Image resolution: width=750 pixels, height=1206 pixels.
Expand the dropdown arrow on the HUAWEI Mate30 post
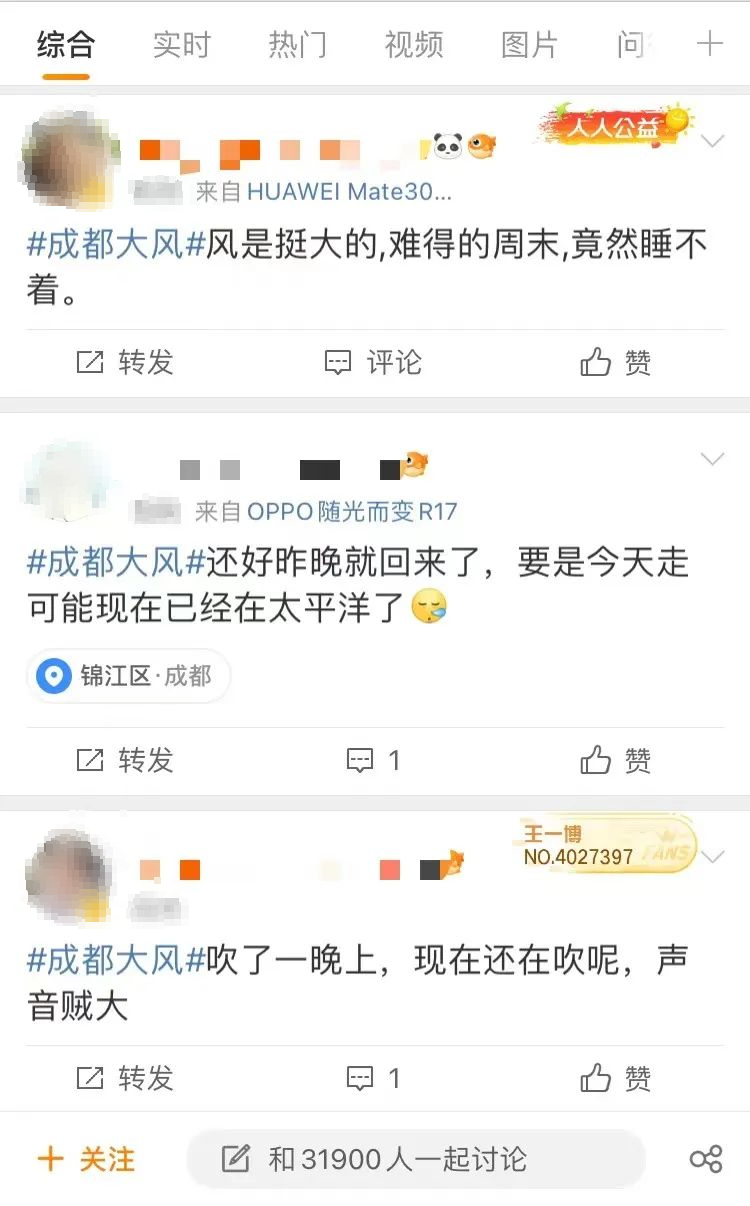[712, 142]
